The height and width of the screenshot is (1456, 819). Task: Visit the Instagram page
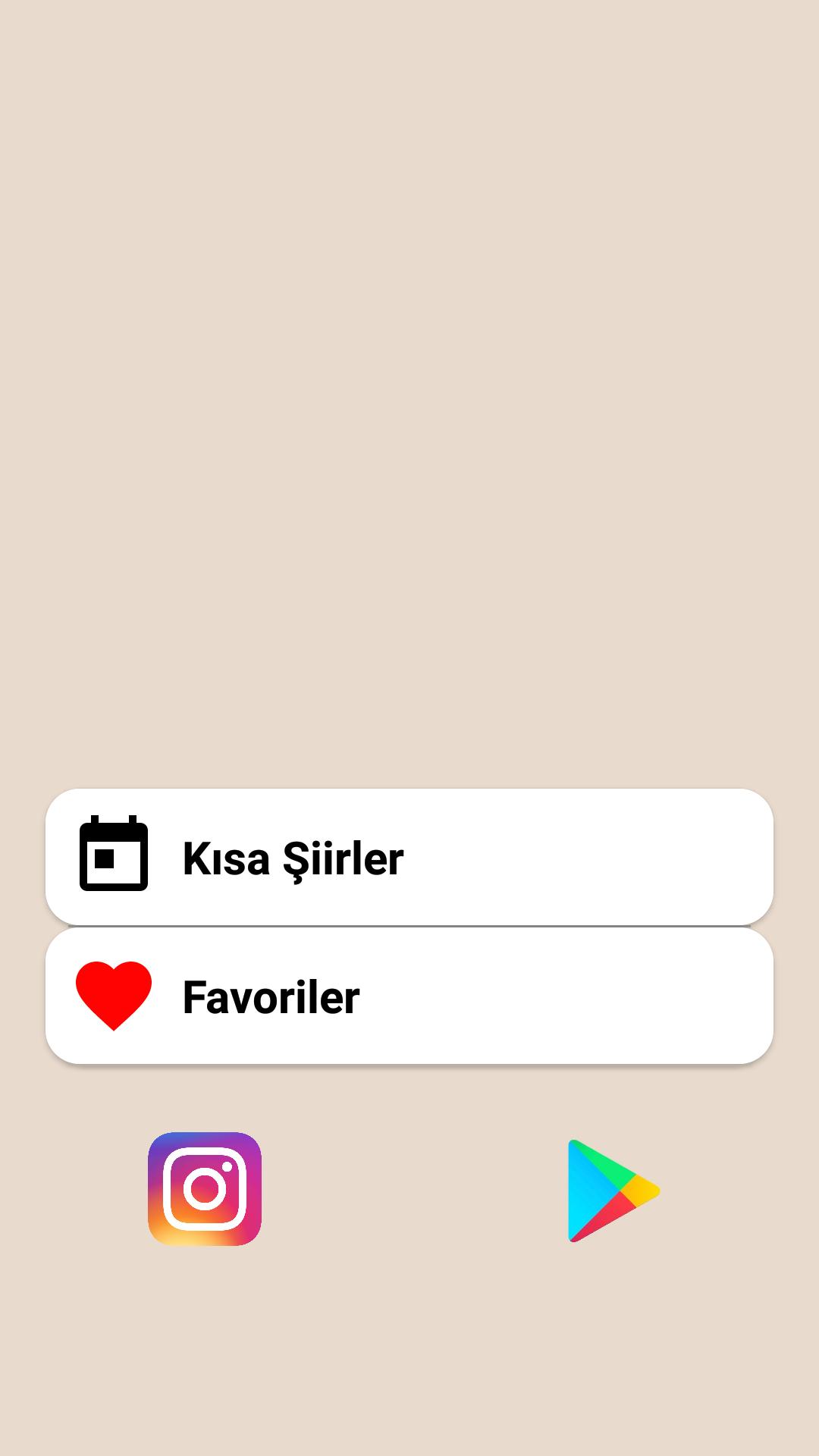click(x=205, y=1189)
